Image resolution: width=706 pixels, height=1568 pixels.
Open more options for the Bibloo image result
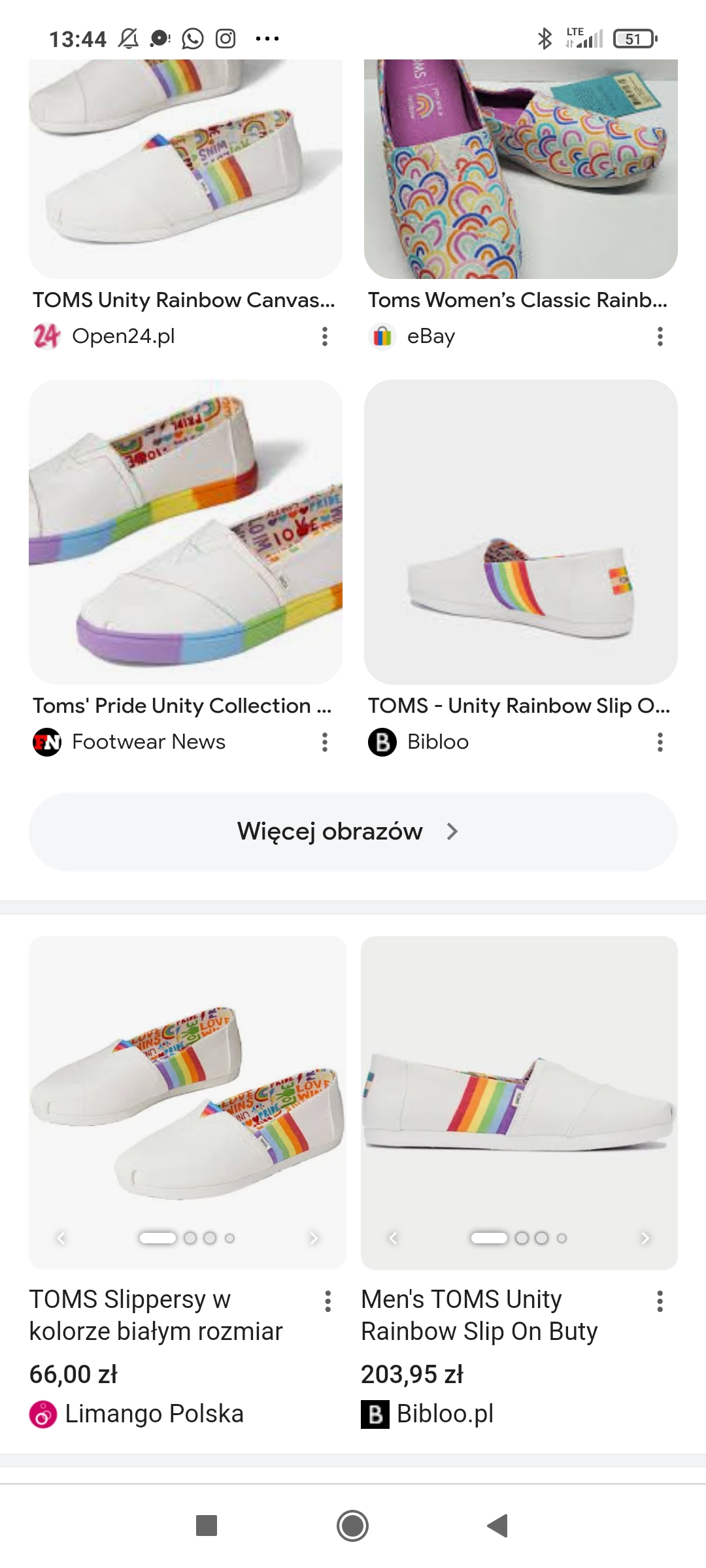[660, 742]
